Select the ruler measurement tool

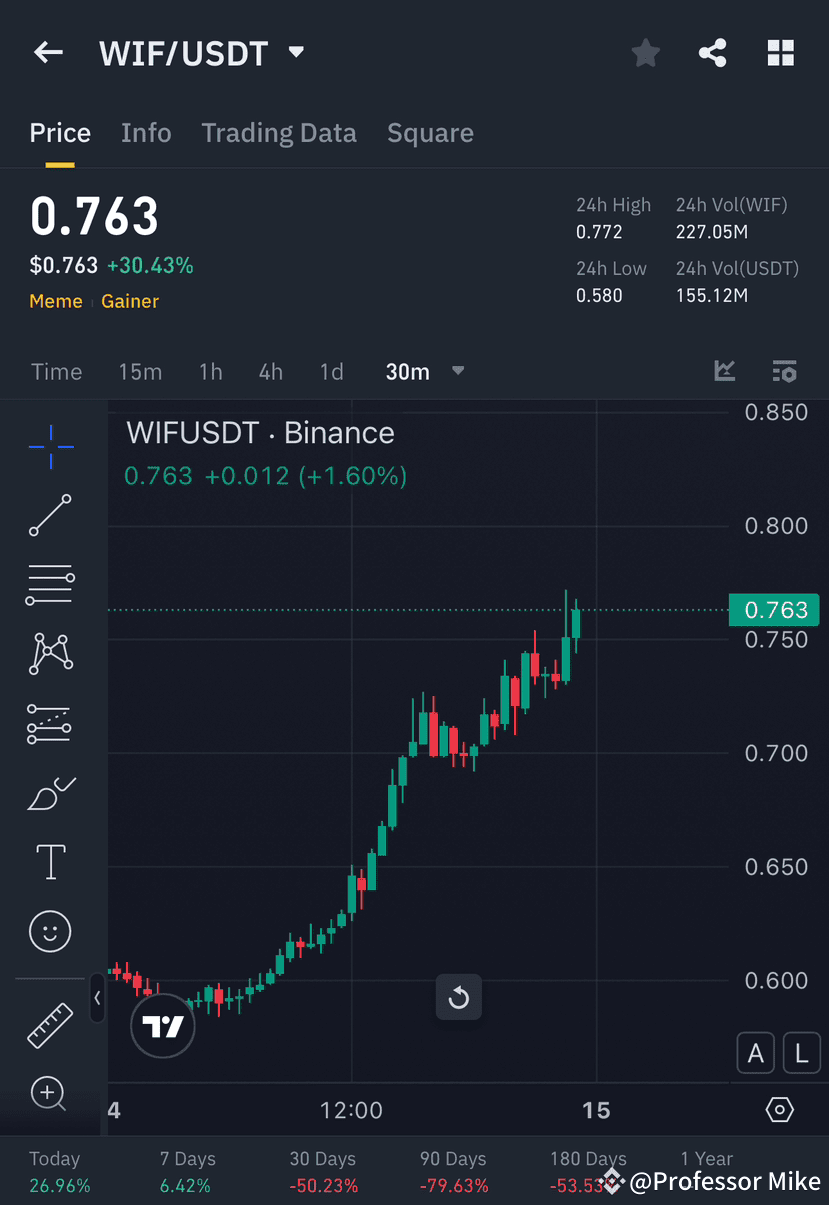pyautogui.click(x=49, y=1024)
